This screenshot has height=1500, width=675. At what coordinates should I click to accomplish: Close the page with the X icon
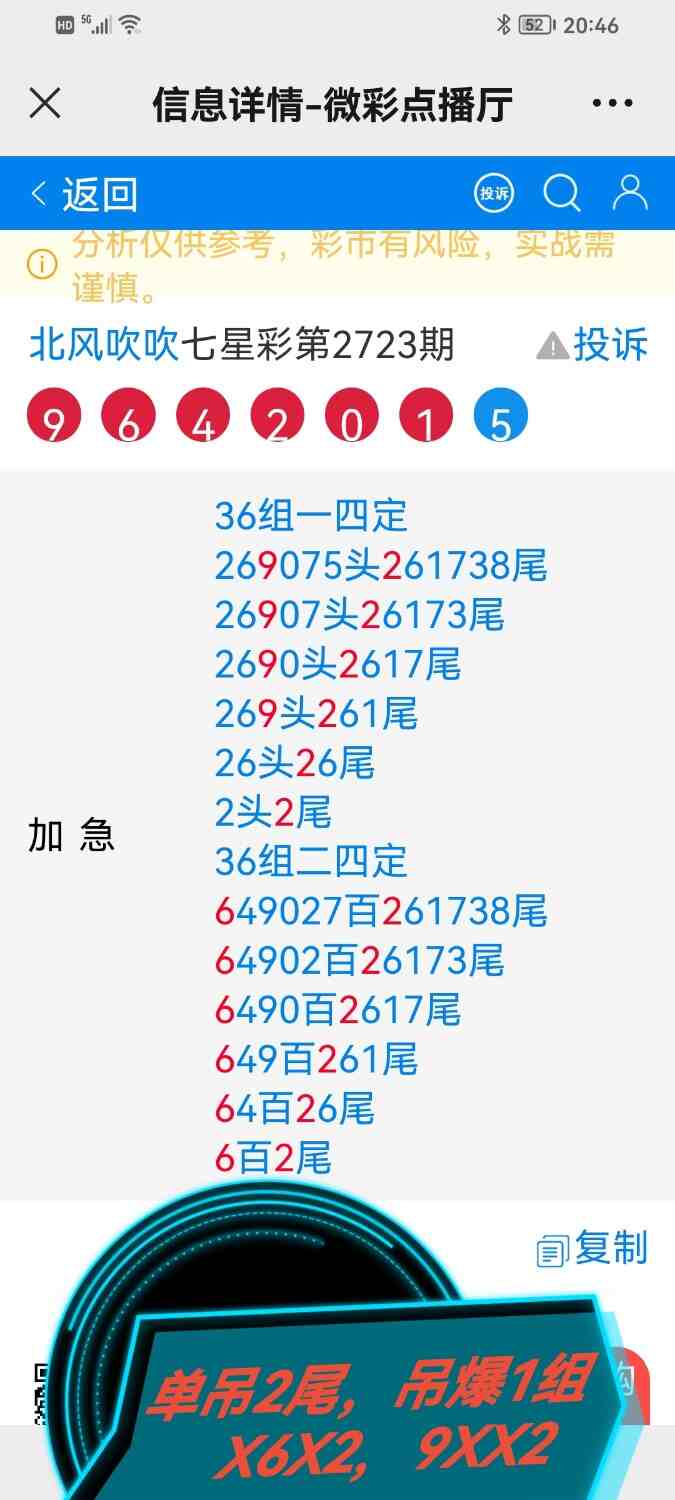pyautogui.click(x=45, y=103)
